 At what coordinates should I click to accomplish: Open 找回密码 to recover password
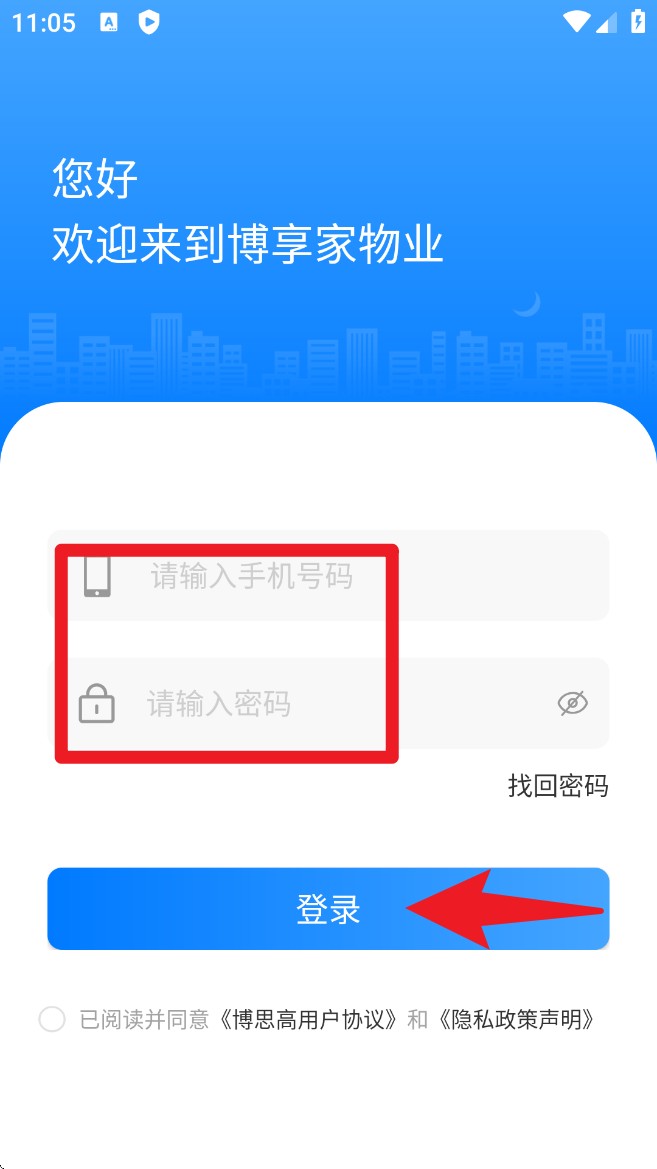click(557, 786)
